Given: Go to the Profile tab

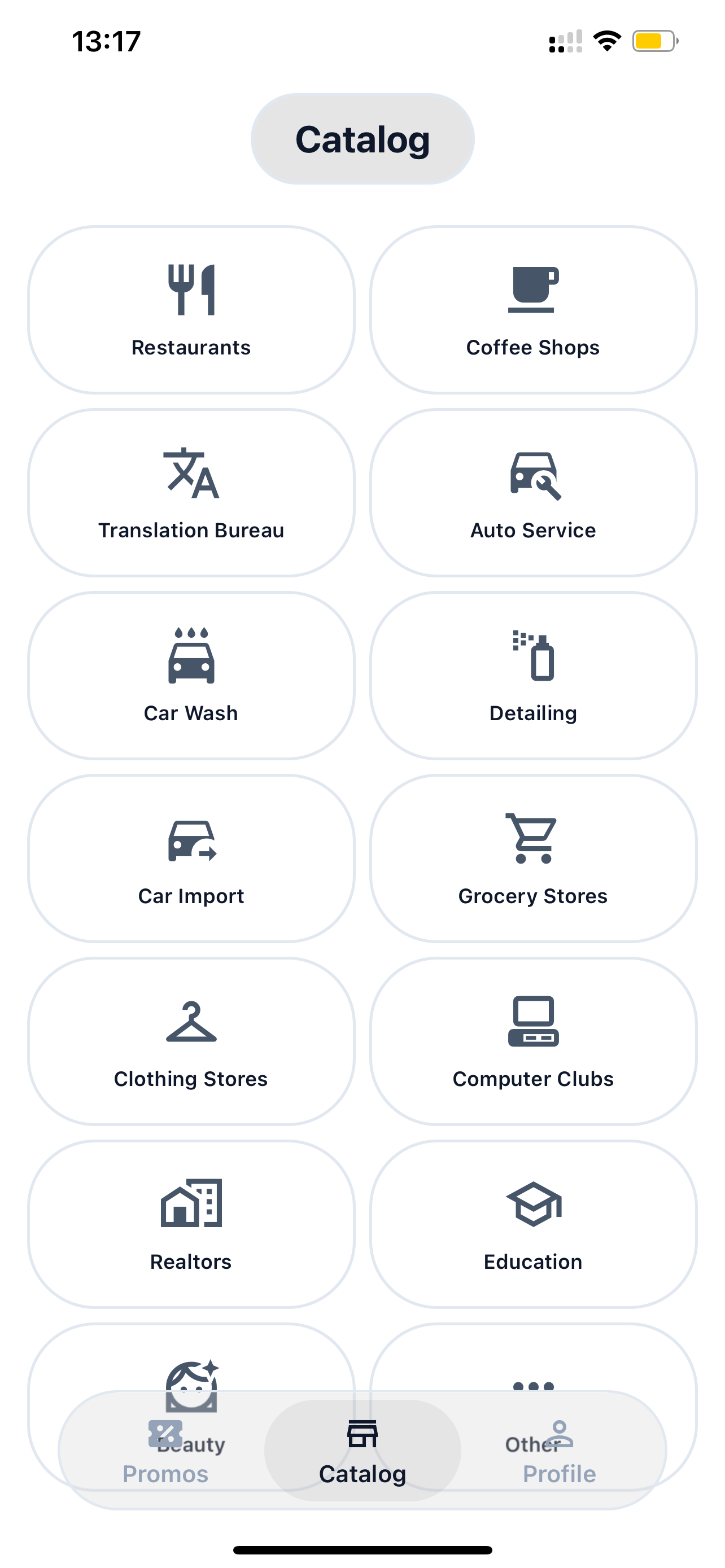Looking at the screenshot, I should click(560, 1452).
